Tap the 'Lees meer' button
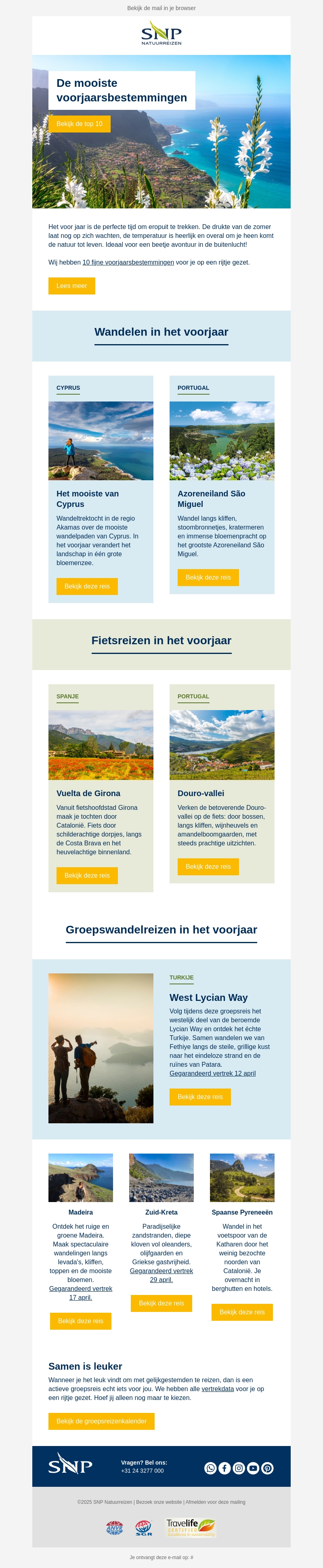This screenshot has width=323, height=1568. pos(71,286)
